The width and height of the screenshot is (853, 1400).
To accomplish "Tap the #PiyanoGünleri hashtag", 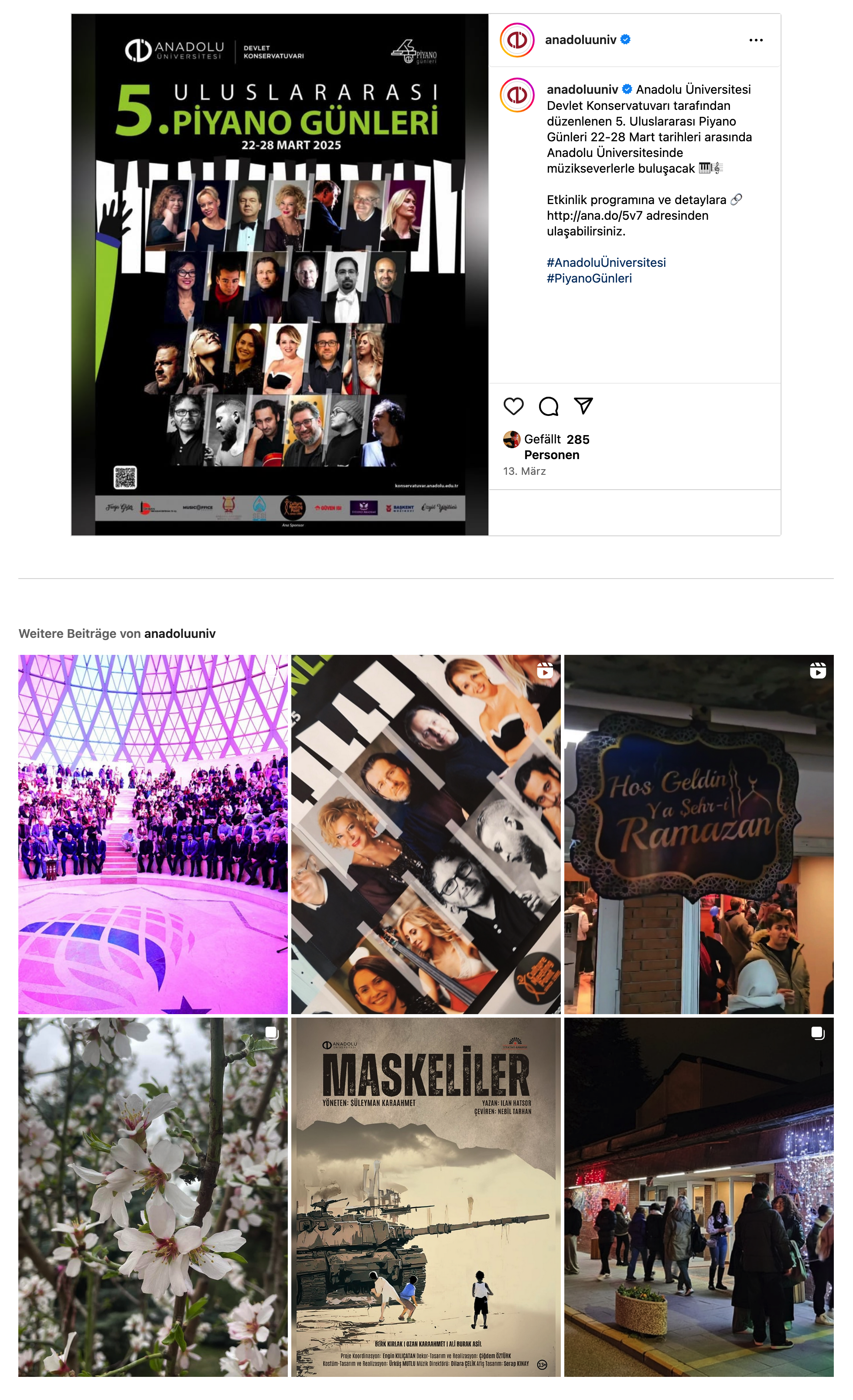I will (x=589, y=279).
